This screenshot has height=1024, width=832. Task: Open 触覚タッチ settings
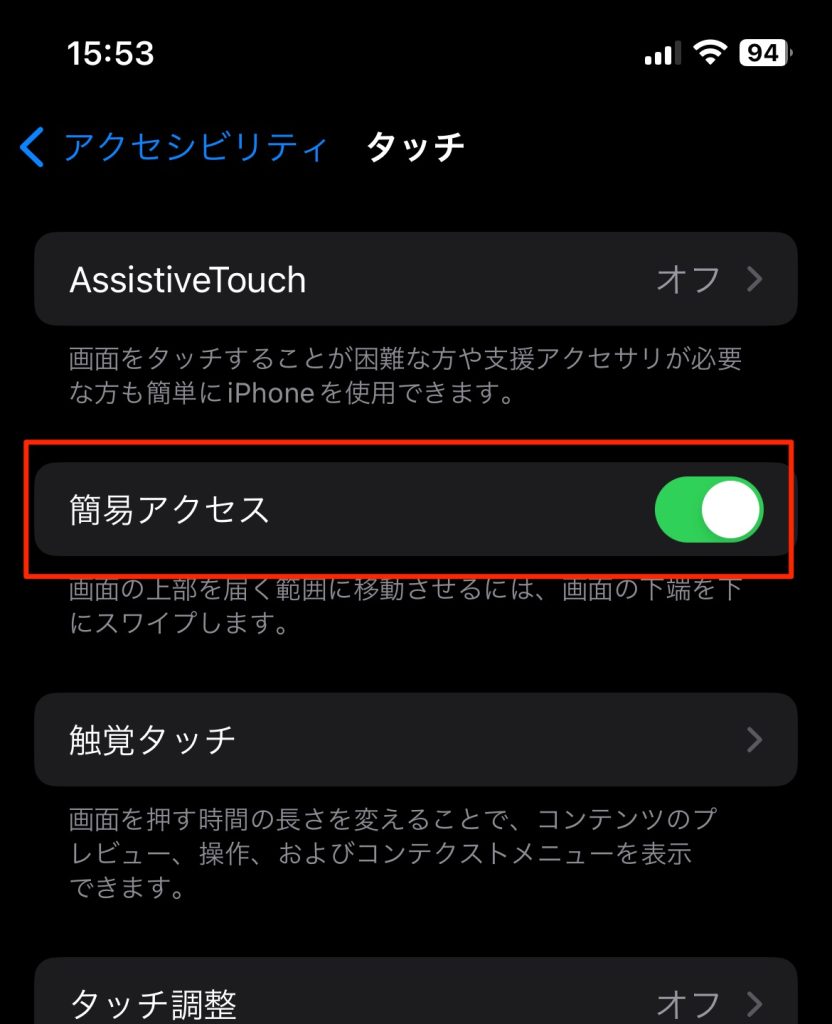coord(415,740)
